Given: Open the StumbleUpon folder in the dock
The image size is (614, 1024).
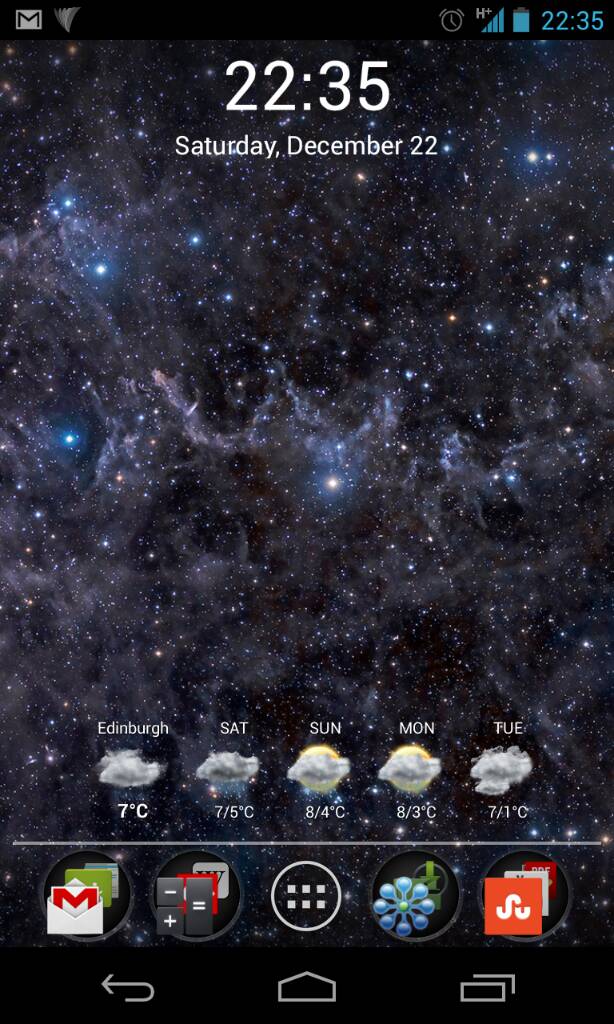Looking at the screenshot, I should [x=526, y=895].
